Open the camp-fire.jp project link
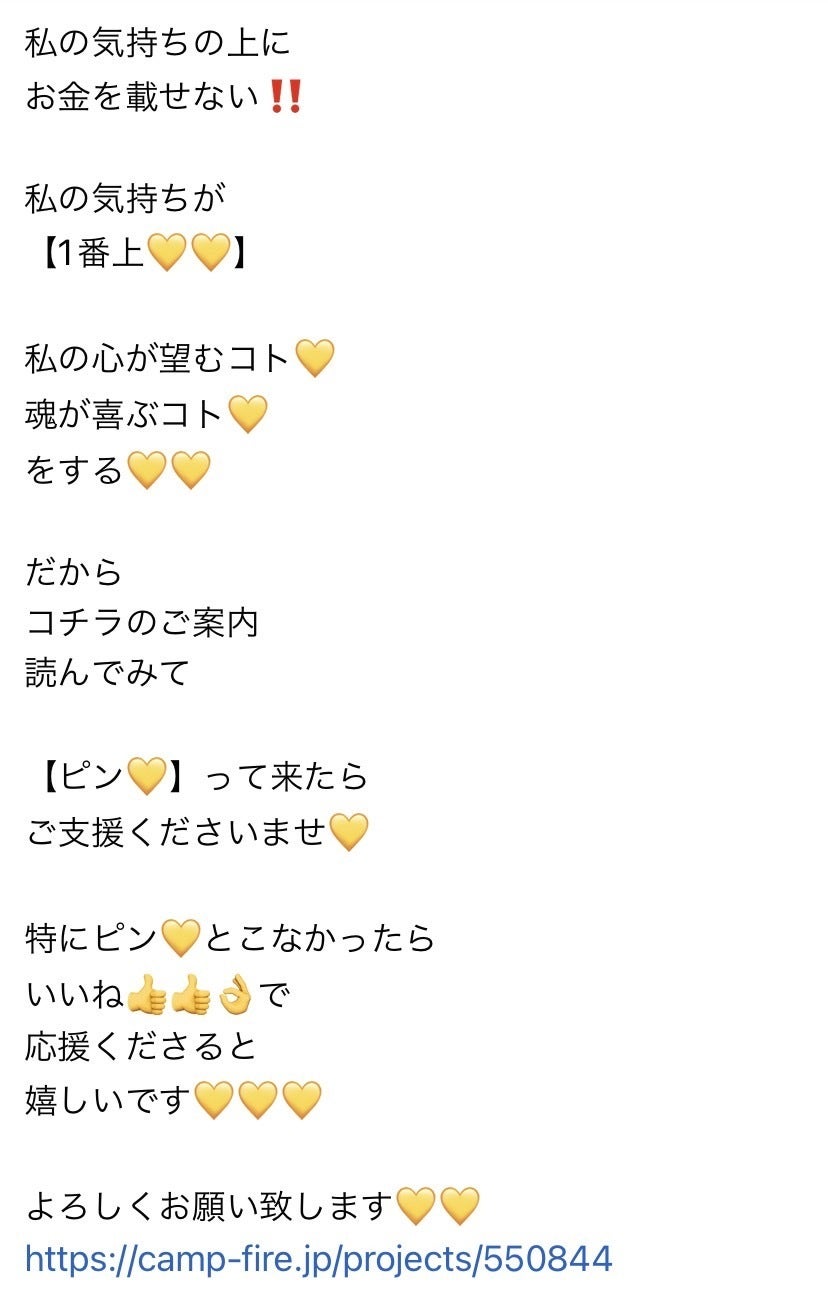The height and width of the screenshot is (1300, 828). pos(318,1258)
